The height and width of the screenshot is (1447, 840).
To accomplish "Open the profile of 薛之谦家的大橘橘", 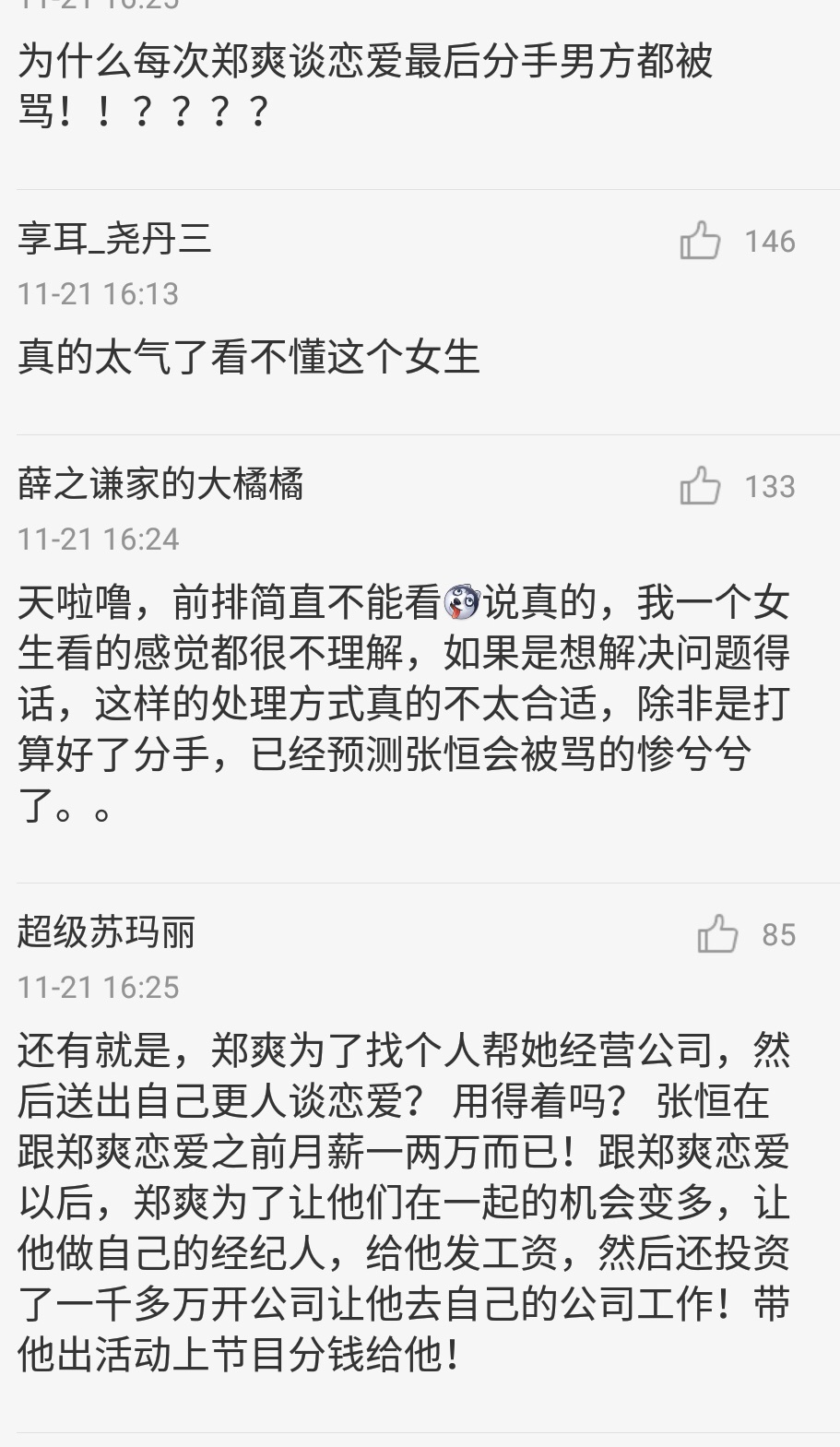I will [160, 484].
